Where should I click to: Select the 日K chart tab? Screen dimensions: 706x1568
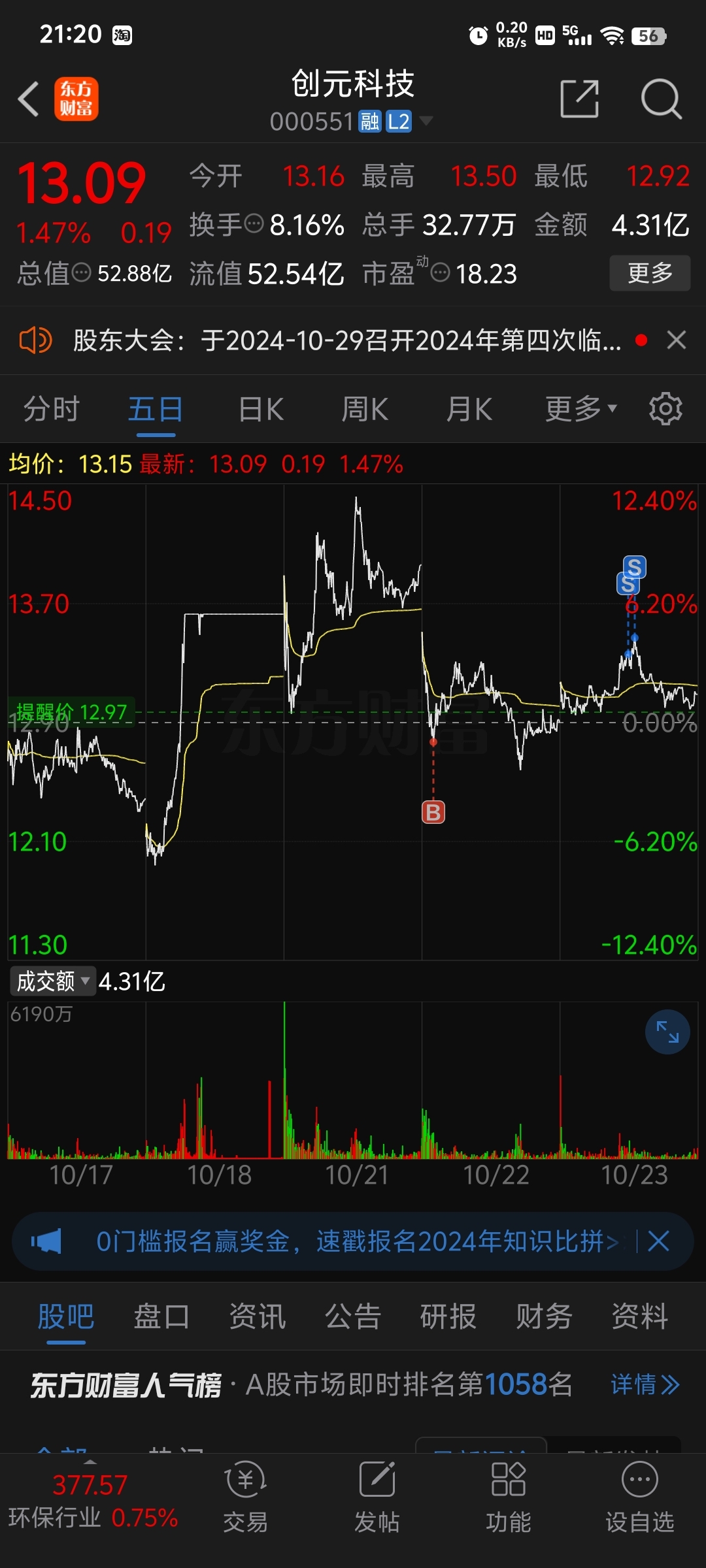click(261, 410)
